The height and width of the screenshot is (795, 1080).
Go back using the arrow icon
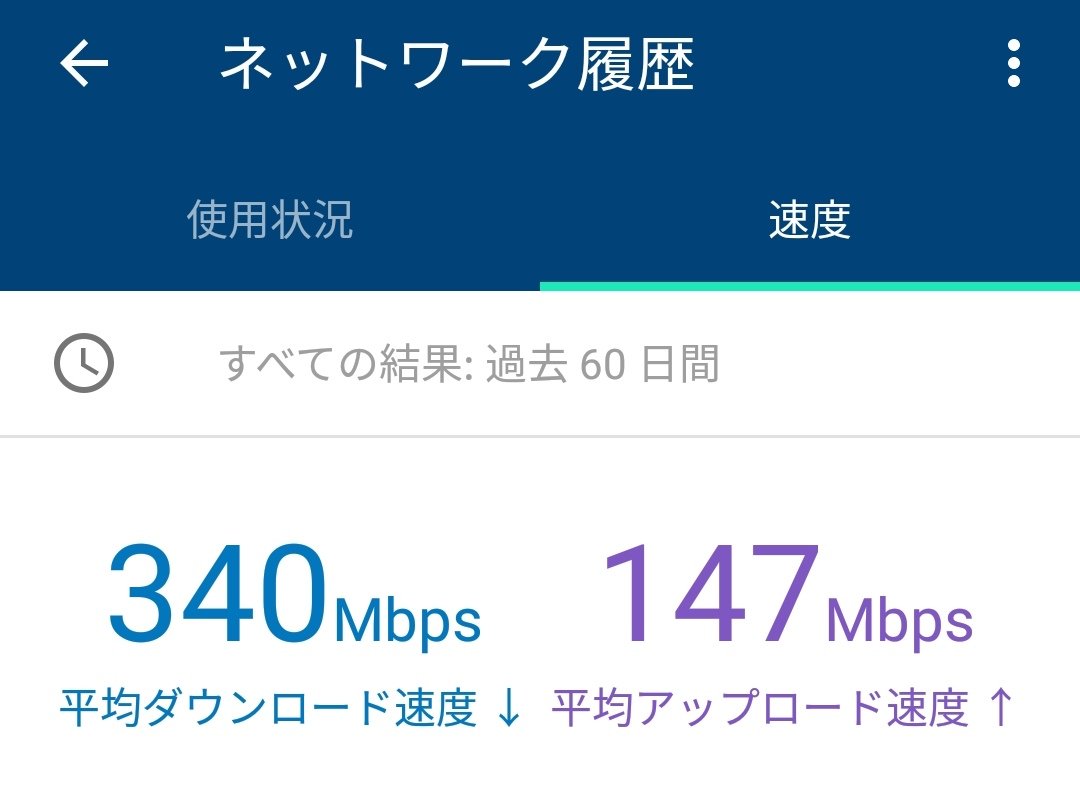[x=84, y=65]
